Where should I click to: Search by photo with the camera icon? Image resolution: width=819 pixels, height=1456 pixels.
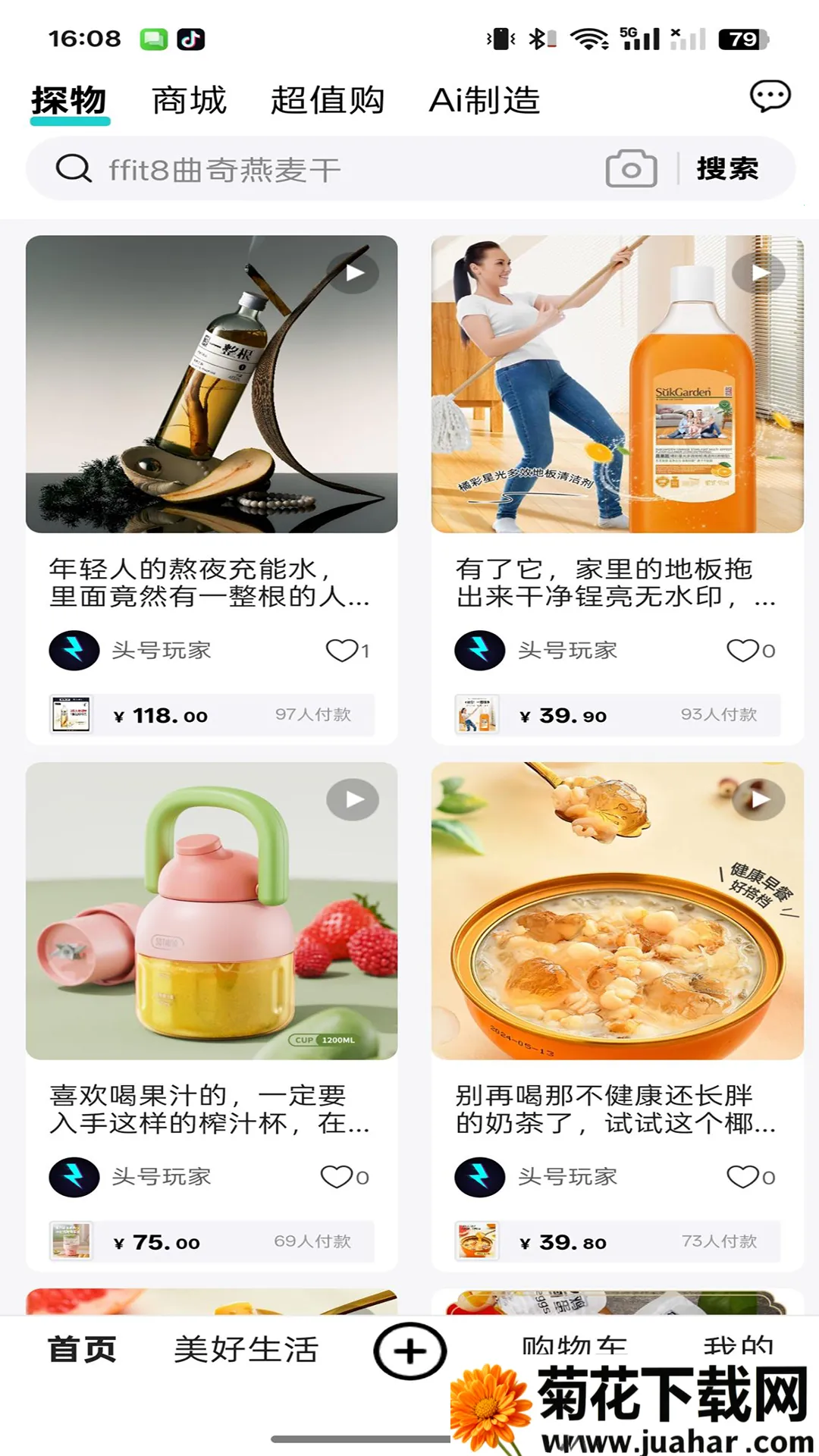631,168
